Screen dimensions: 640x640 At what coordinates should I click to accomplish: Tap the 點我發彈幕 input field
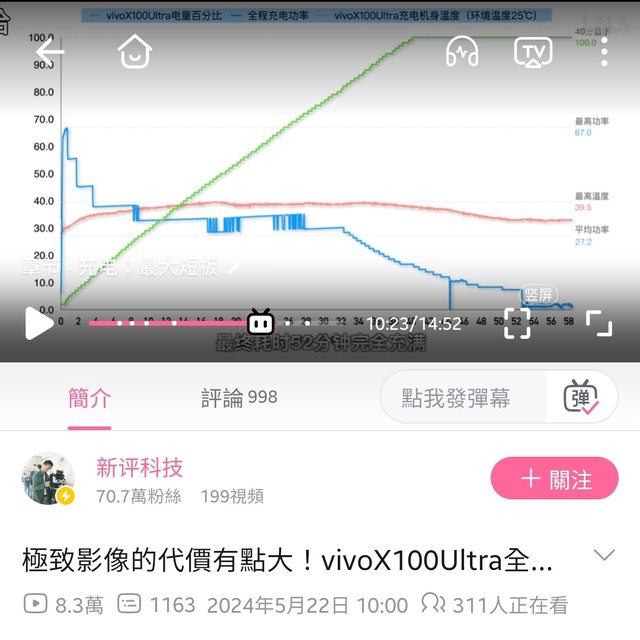tap(462, 398)
